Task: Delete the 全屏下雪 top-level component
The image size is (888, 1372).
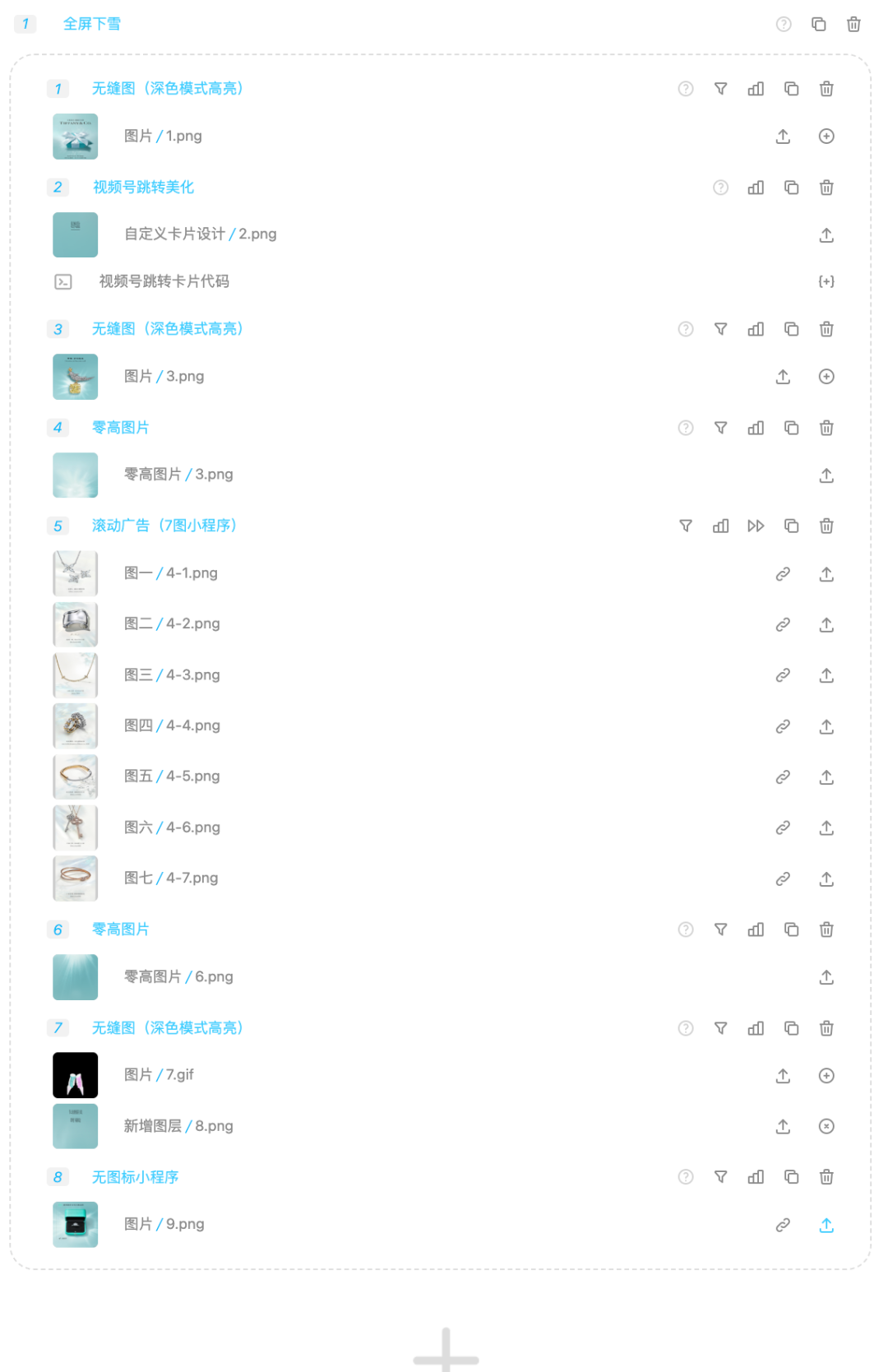Action: click(853, 25)
